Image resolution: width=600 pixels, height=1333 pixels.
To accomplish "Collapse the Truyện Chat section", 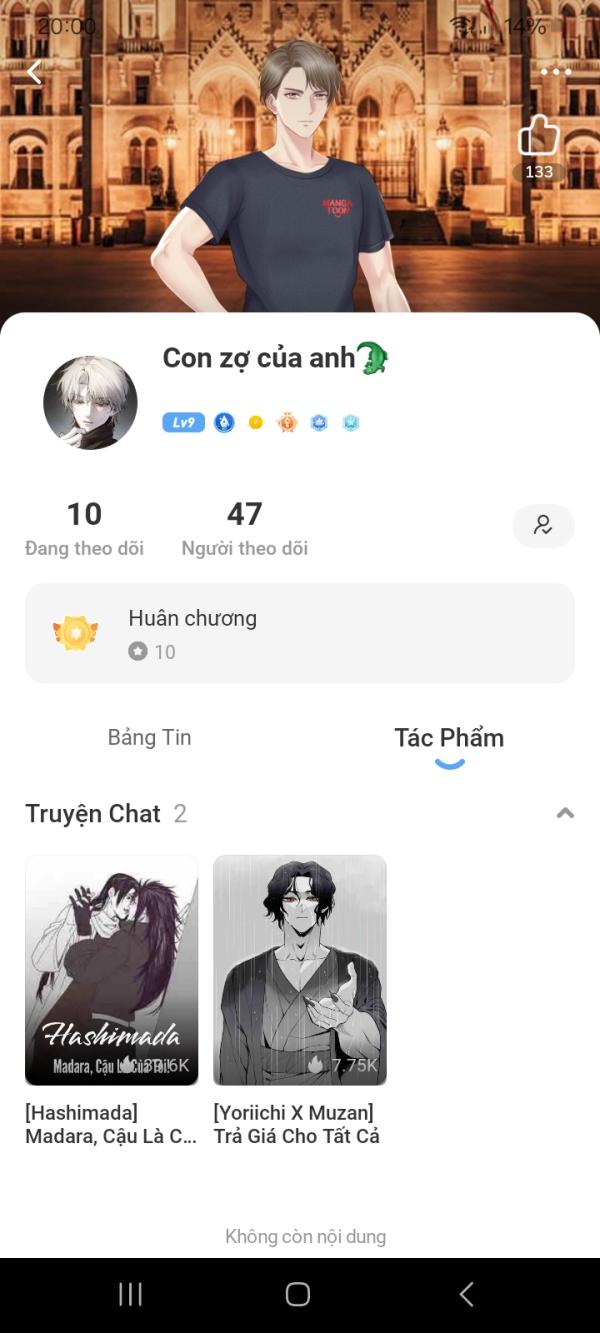I will pos(565,813).
